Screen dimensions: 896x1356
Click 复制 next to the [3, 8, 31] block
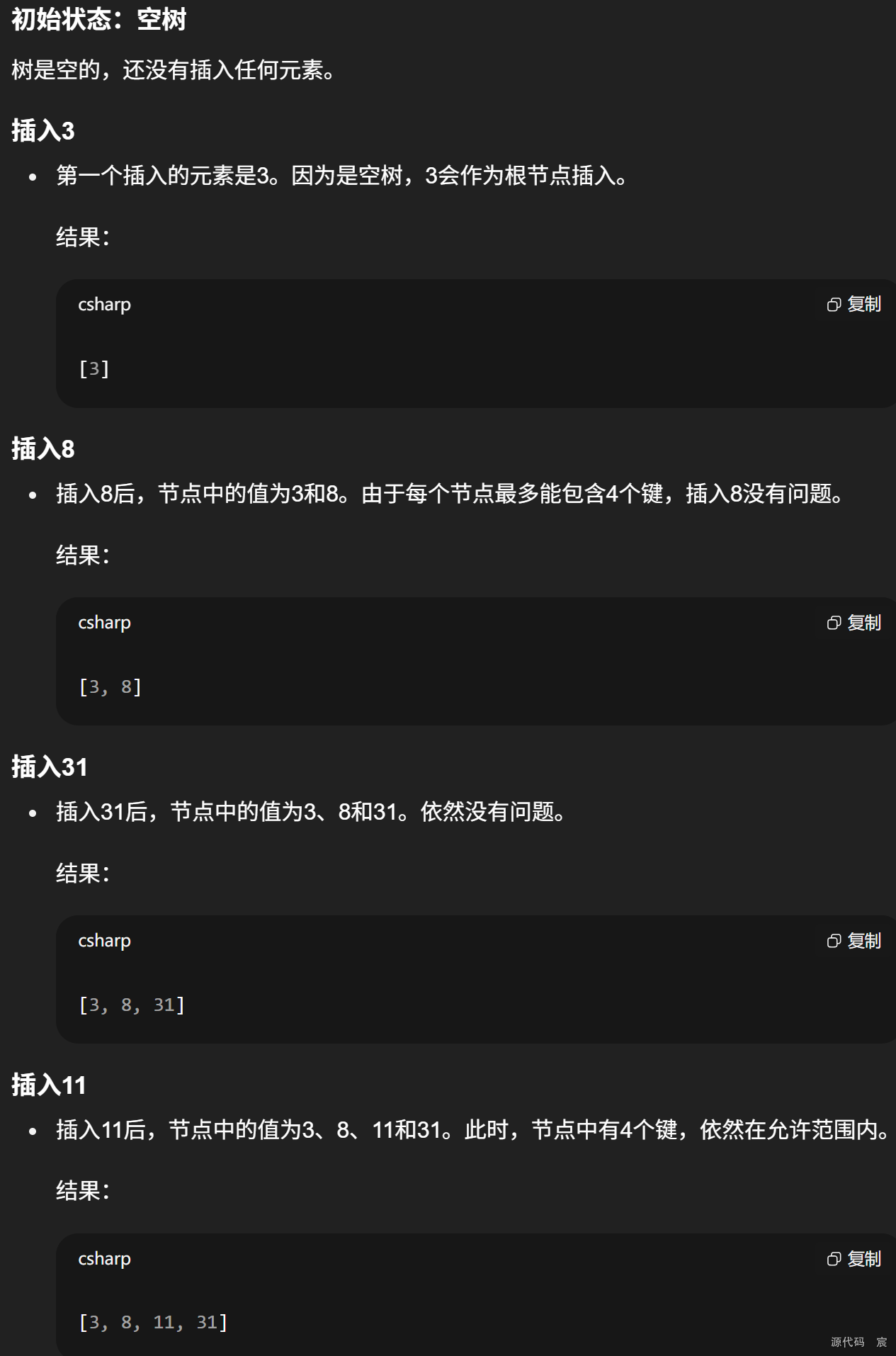click(863, 941)
